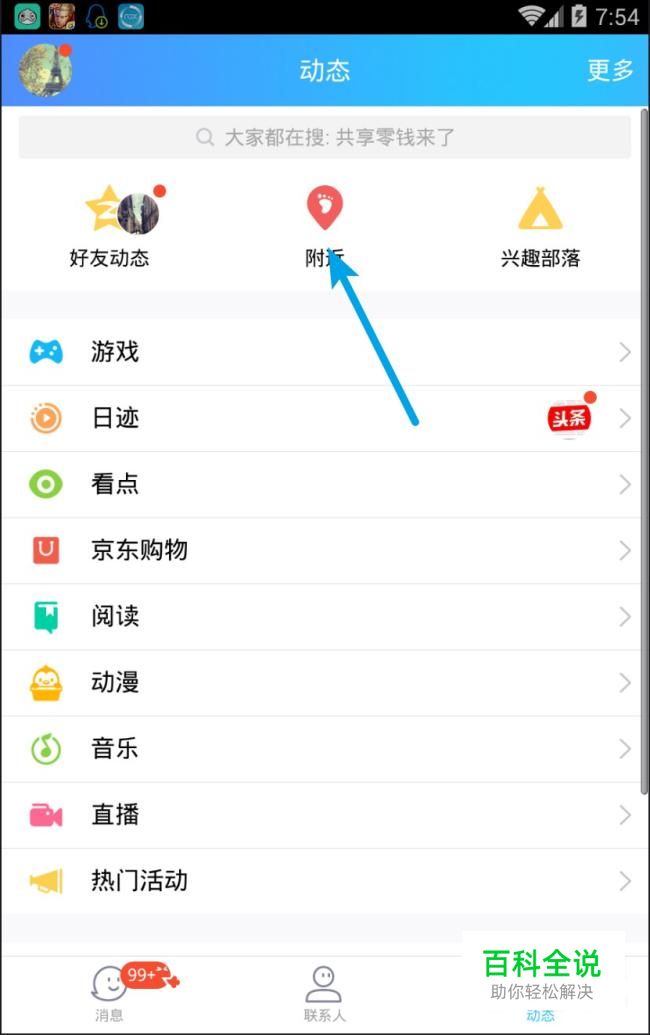650x1035 pixels.
Task: Open the 热门活动 row
Action: [325, 880]
